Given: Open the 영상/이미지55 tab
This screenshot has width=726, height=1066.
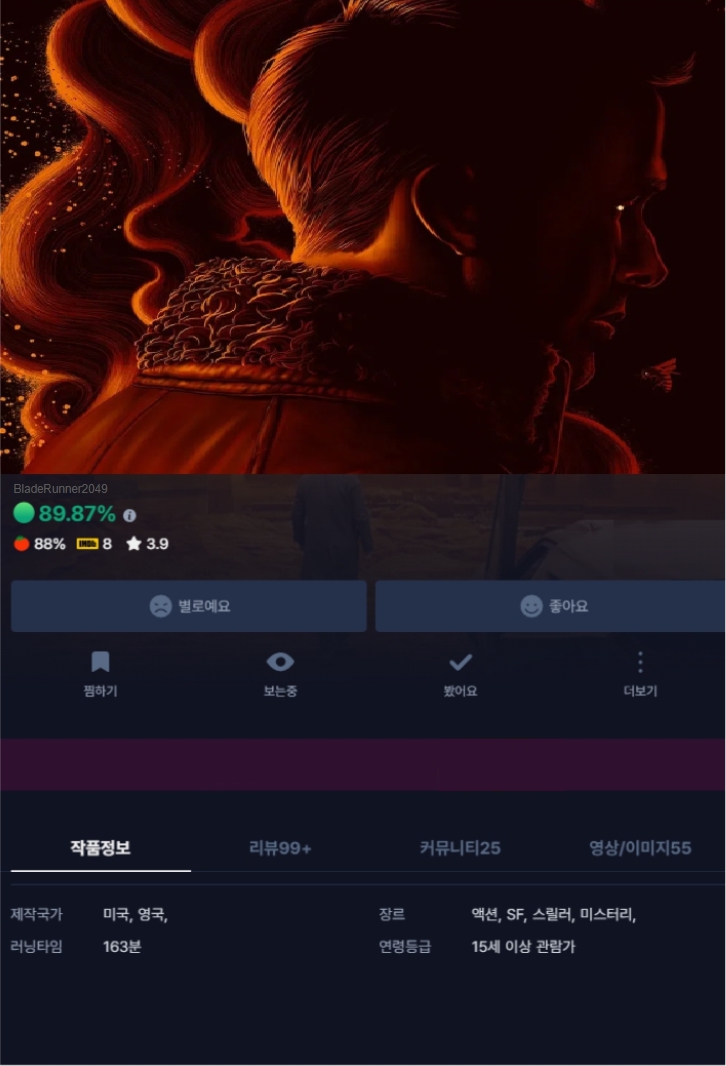Looking at the screenshot, I should tap(640, 848).
